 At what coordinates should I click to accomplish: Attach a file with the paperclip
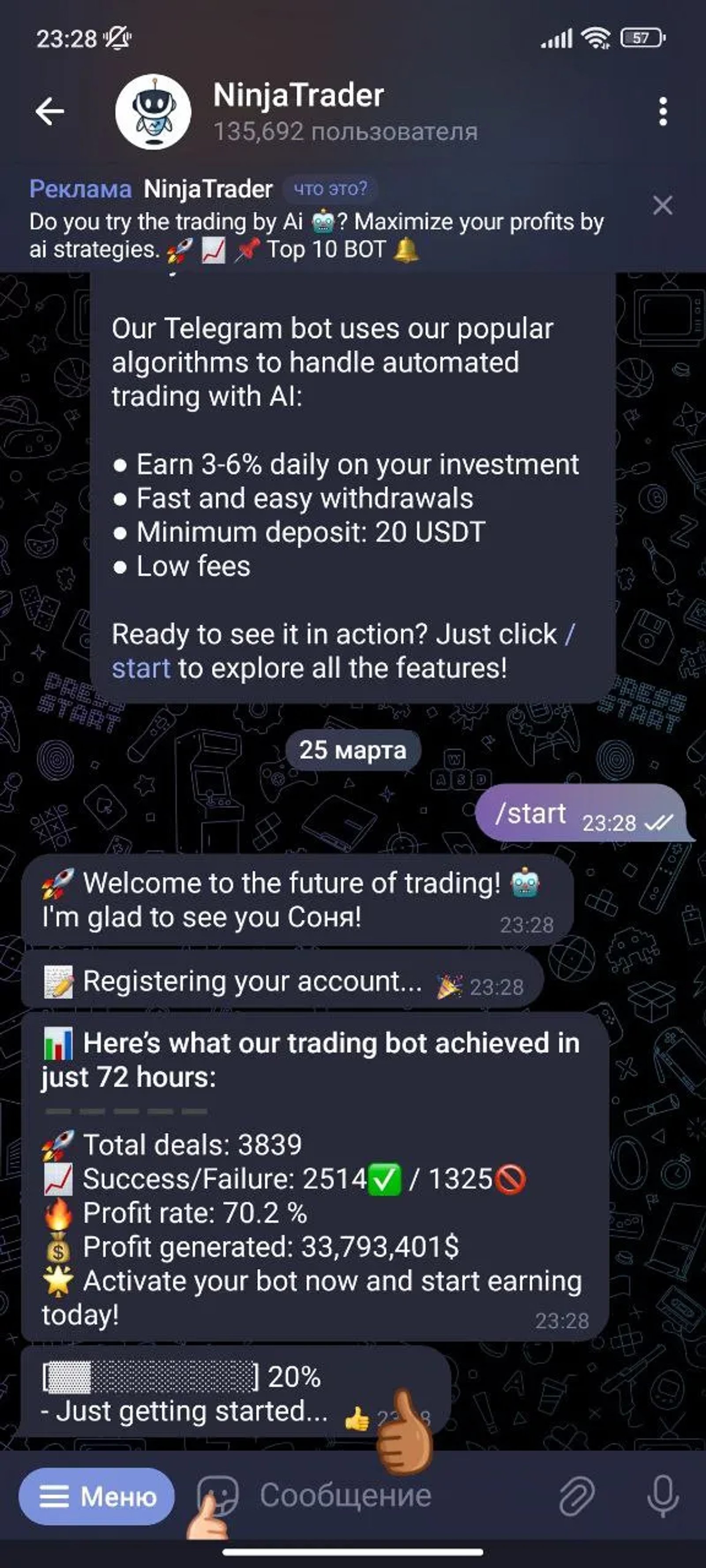tap(576, 1496)
